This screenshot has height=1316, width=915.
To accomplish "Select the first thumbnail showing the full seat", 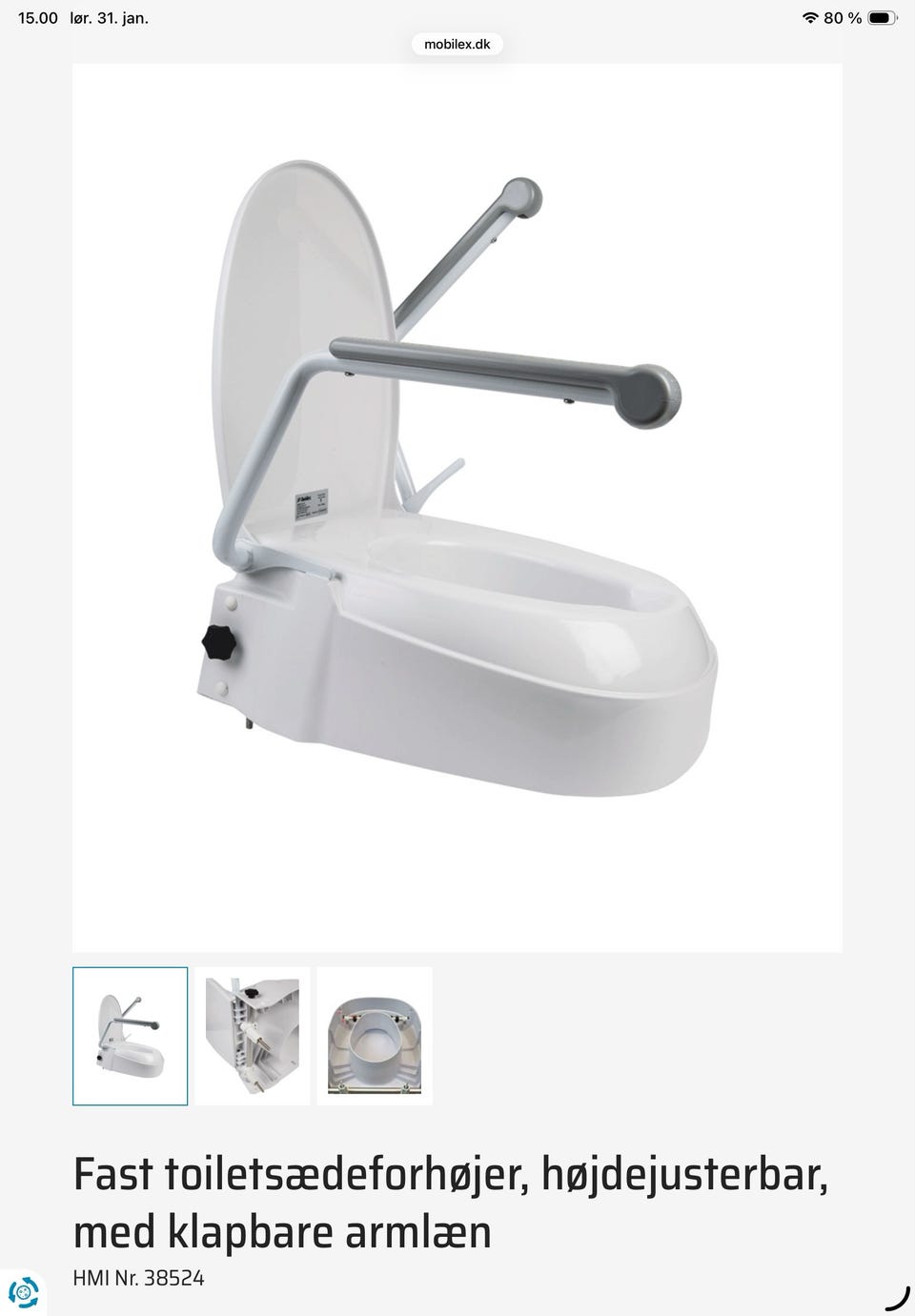I will pyautogui.click(x=131, y=1036).
